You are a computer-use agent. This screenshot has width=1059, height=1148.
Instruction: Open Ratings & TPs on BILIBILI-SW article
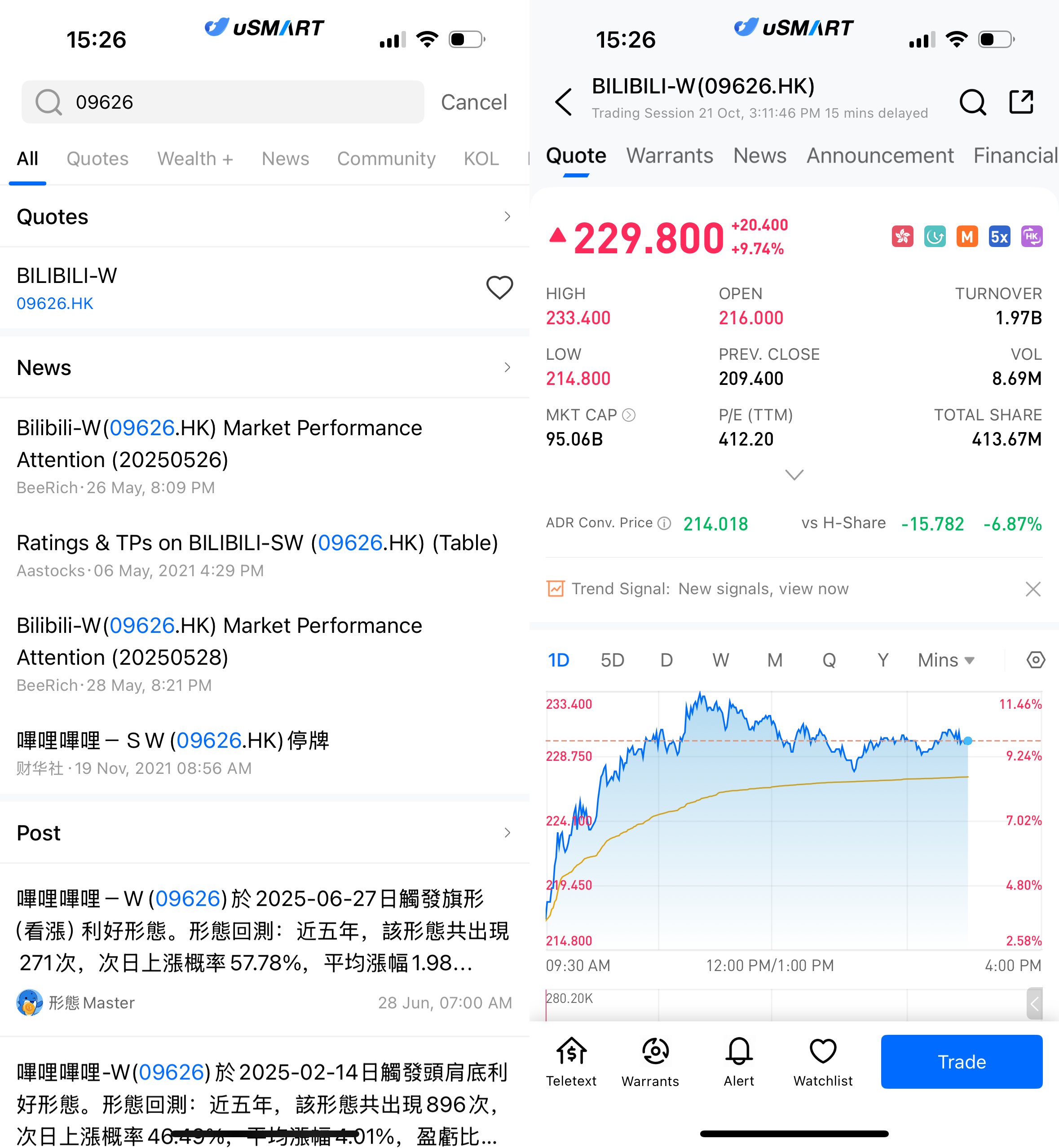(257, 543)
